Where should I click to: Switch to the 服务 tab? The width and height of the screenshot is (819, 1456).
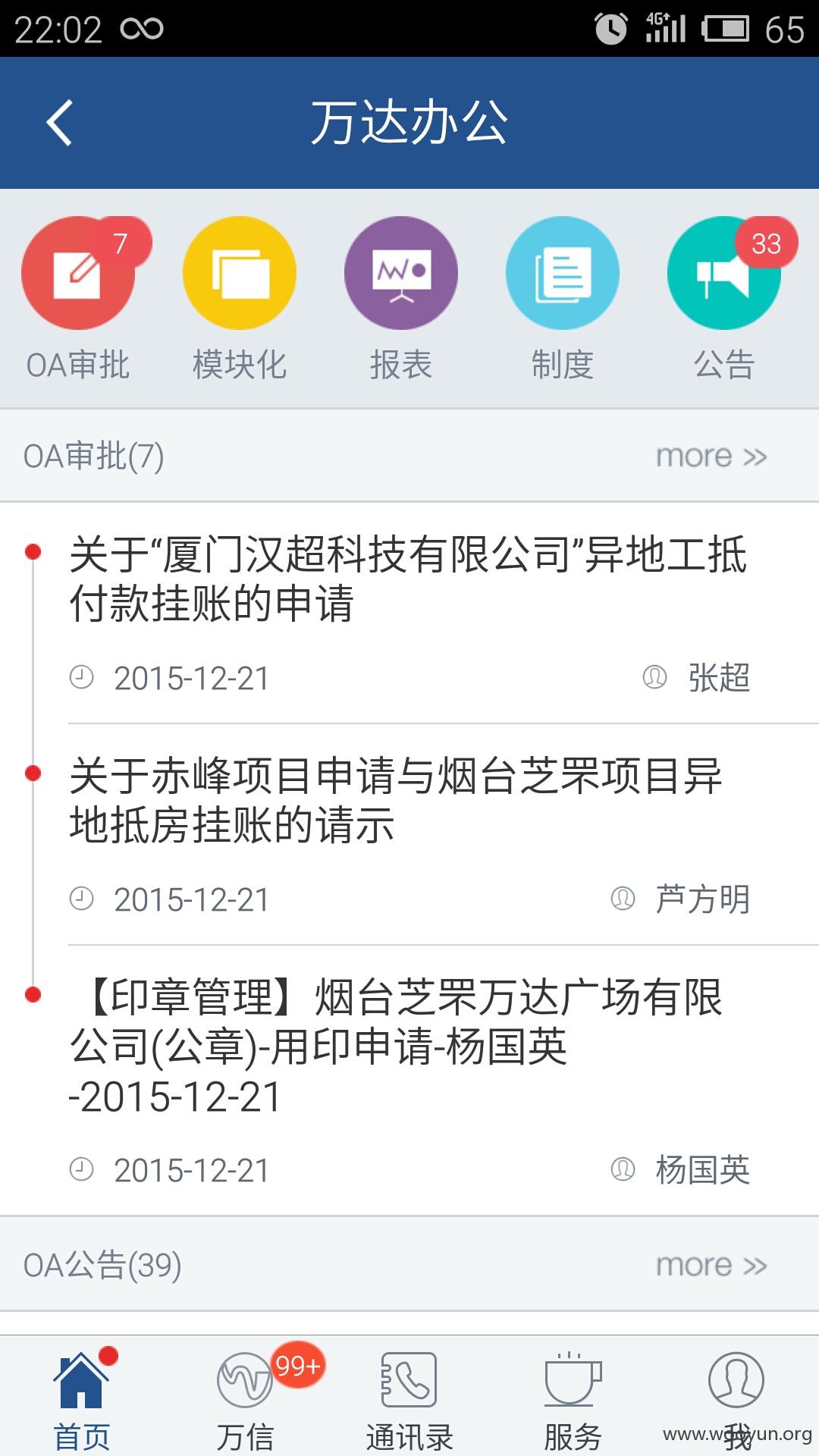[573, 1398]
